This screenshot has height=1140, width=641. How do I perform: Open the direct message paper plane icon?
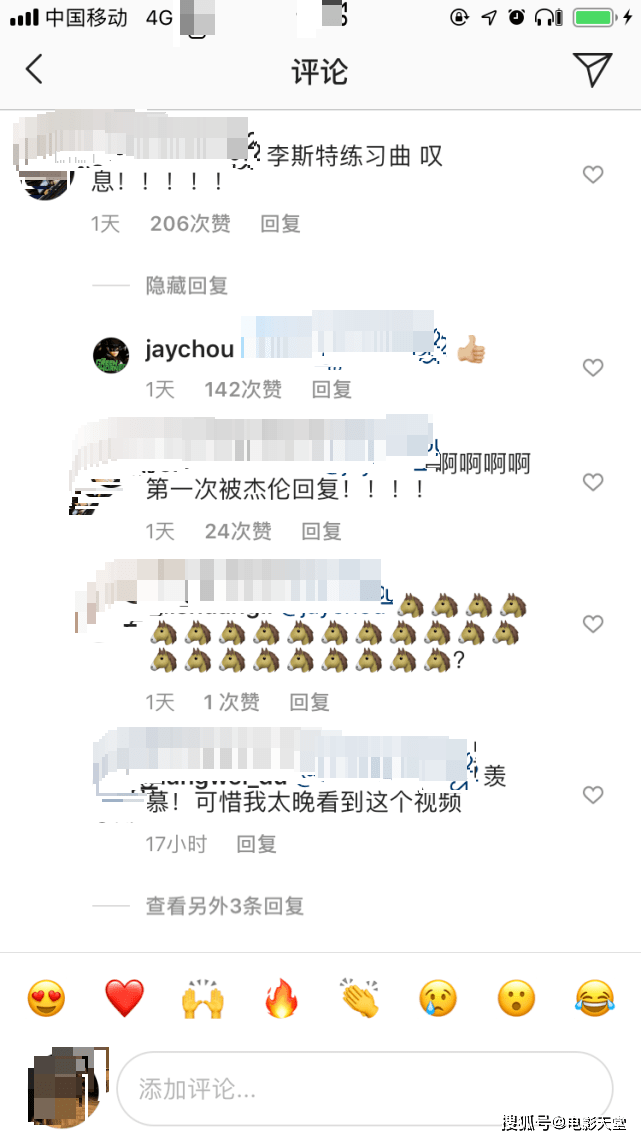(592, 69)
